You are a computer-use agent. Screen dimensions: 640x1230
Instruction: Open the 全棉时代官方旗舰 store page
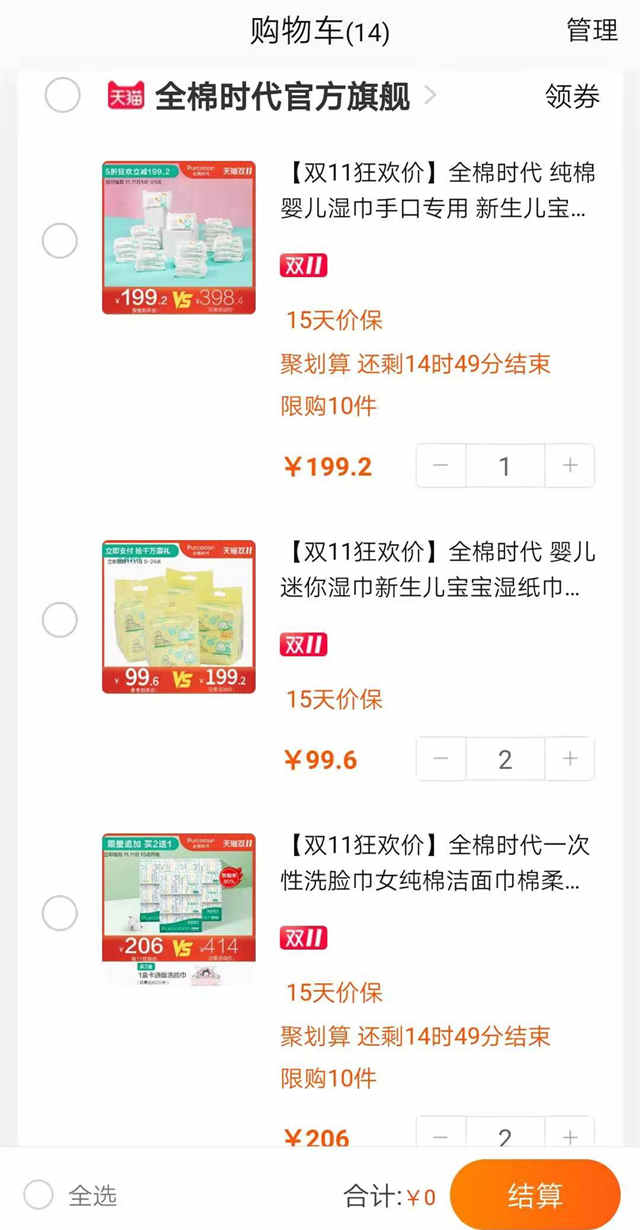click(x=283, y=96)
